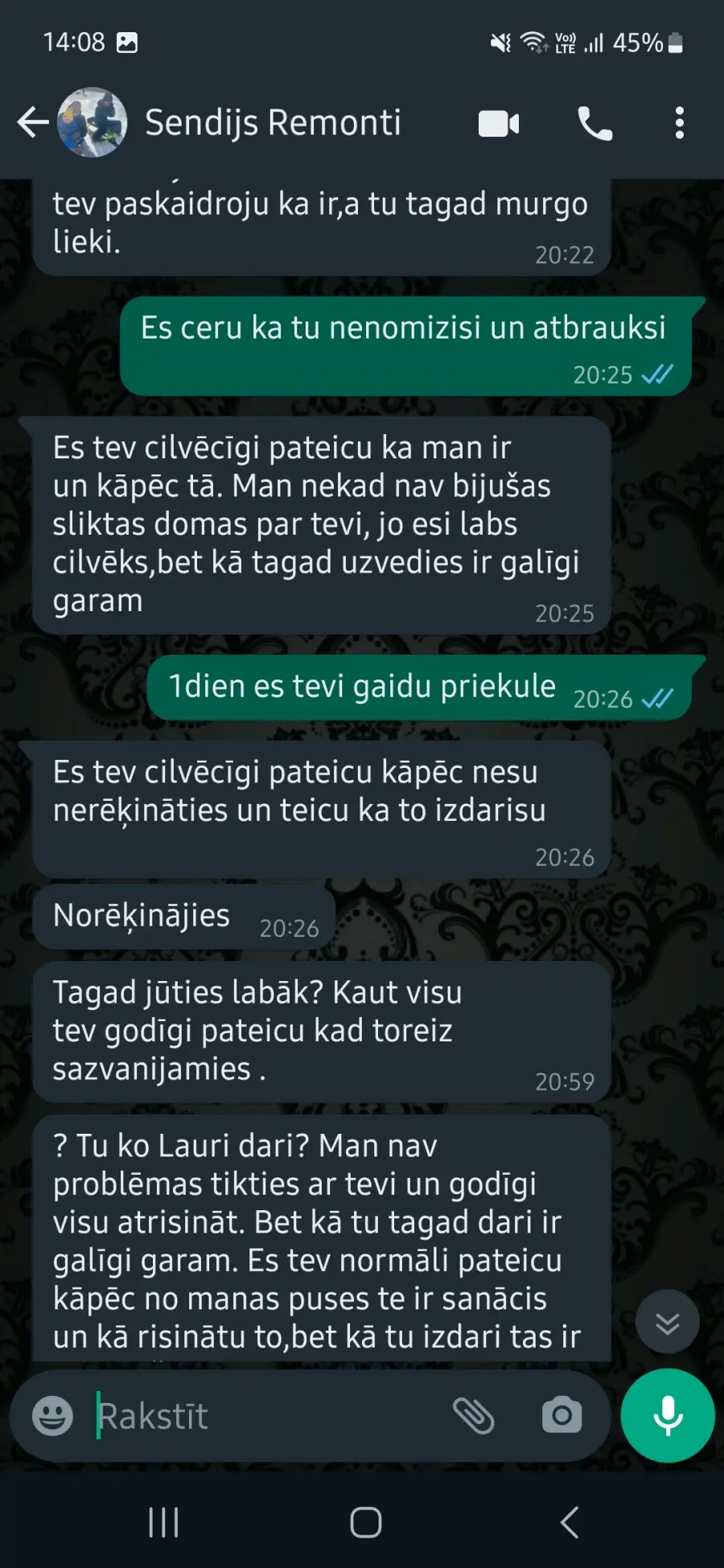This screenshot has width=724, height=1568.
Task: Record a voice message with the microphone
Action: pos(668,1415)
